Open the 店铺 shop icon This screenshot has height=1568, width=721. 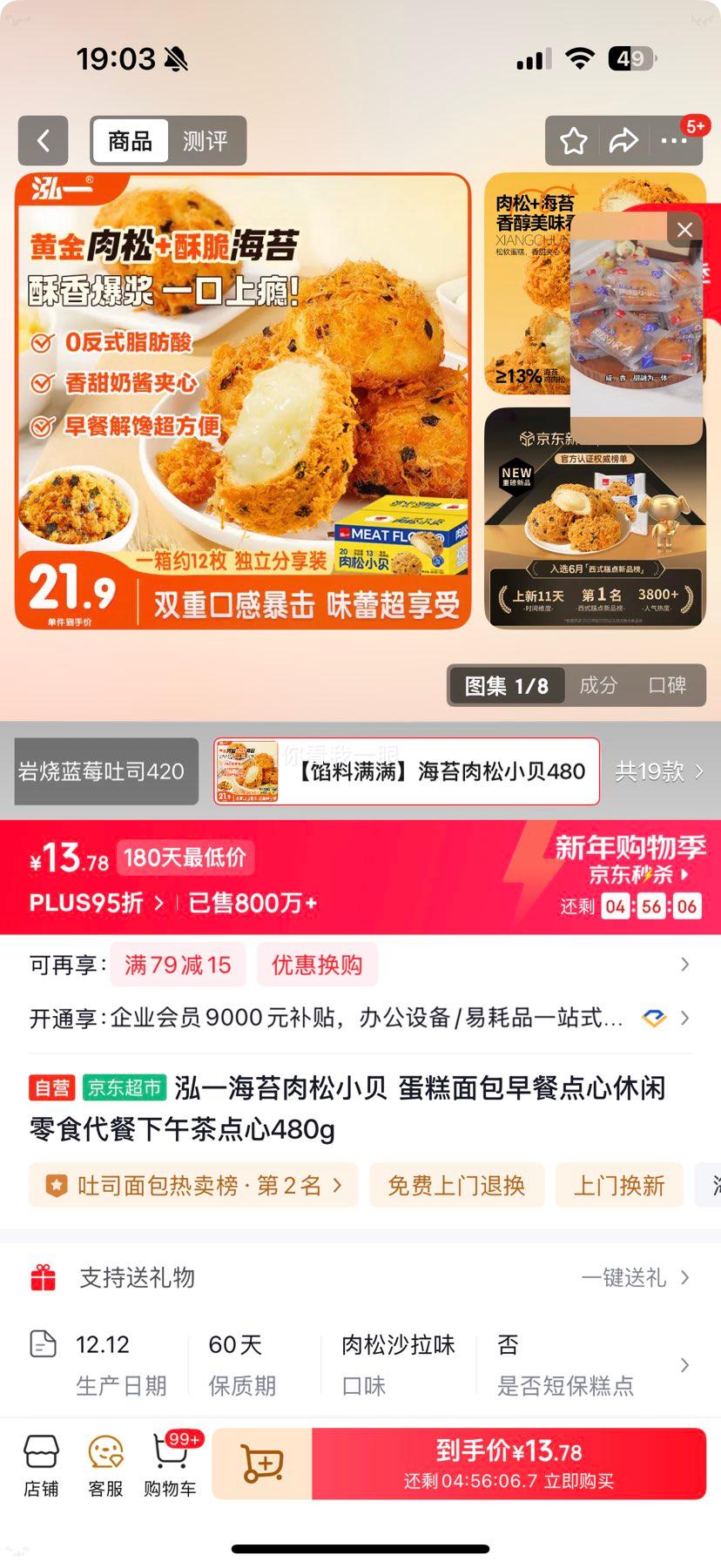point(42,1463)
